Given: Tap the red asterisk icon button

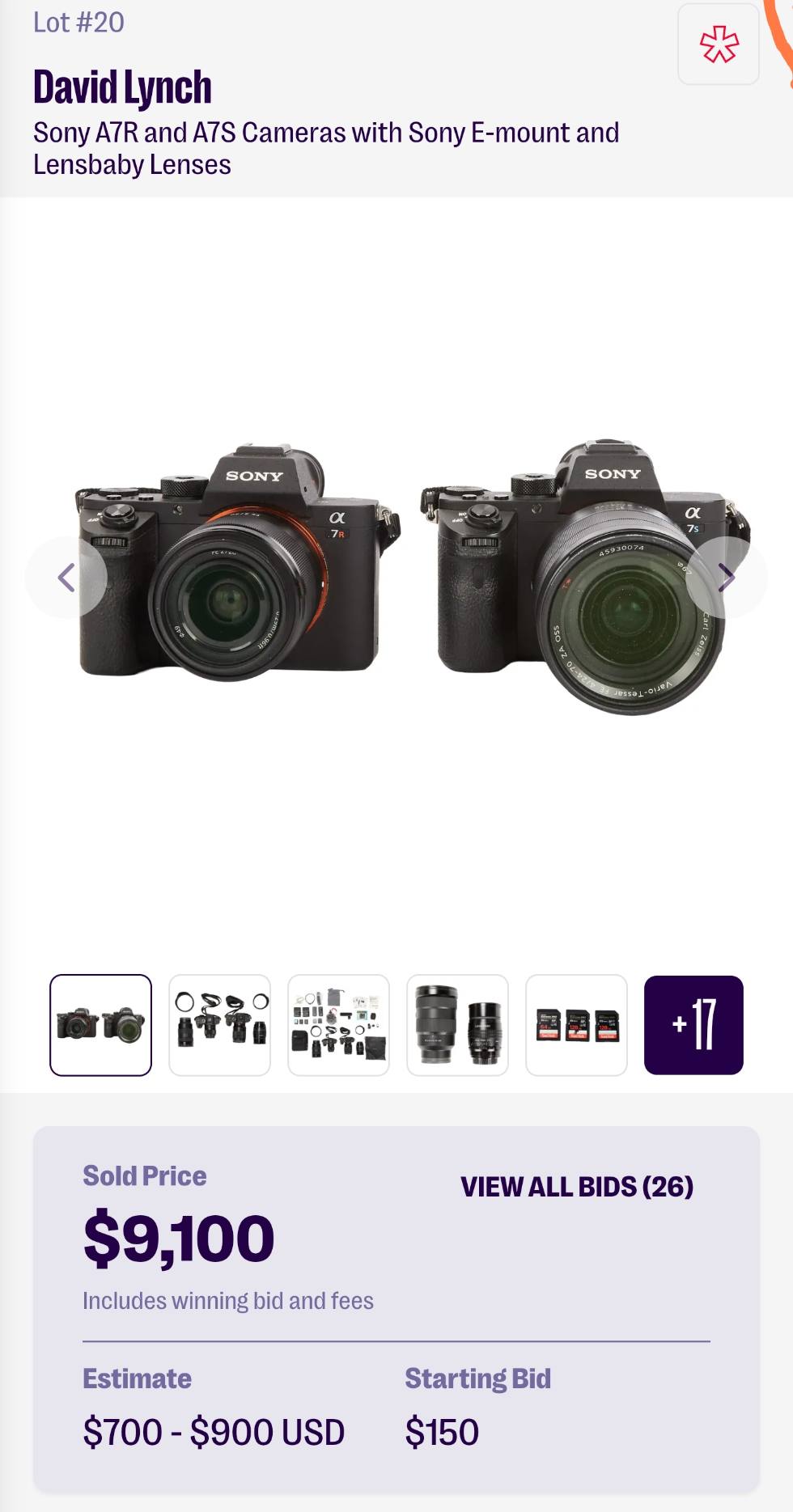Looking at the screenshot, I should pyautogui.click(x=719, y=44).
